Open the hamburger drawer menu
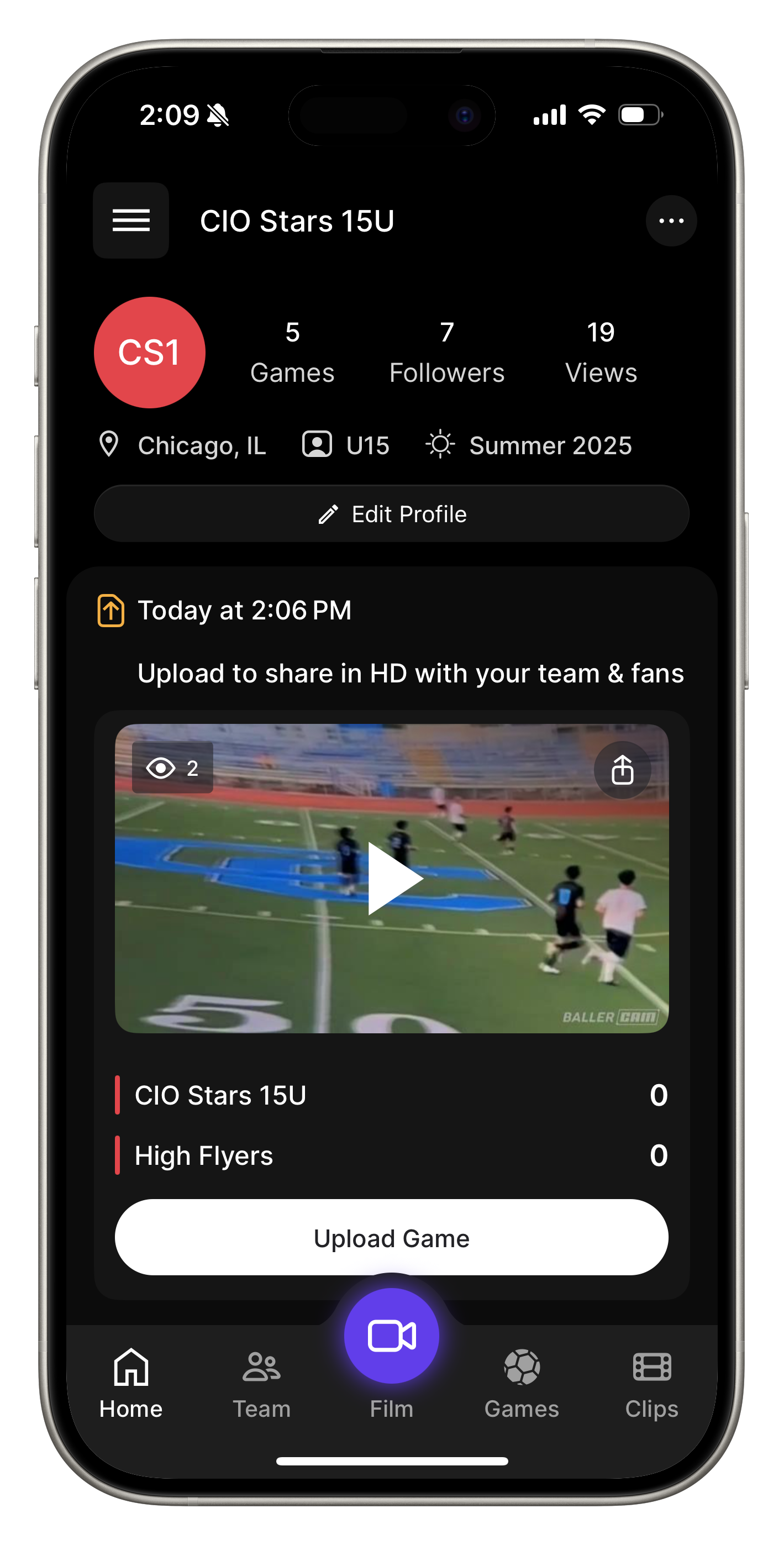784x1545 pixels. tap(131, 220)
